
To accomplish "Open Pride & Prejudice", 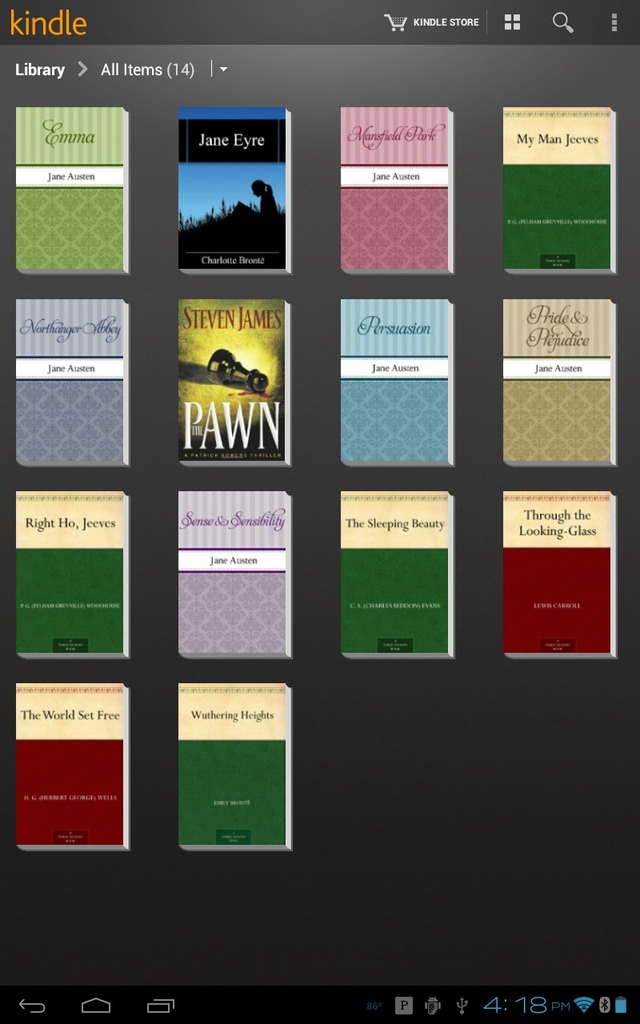I will click(559, 381).
